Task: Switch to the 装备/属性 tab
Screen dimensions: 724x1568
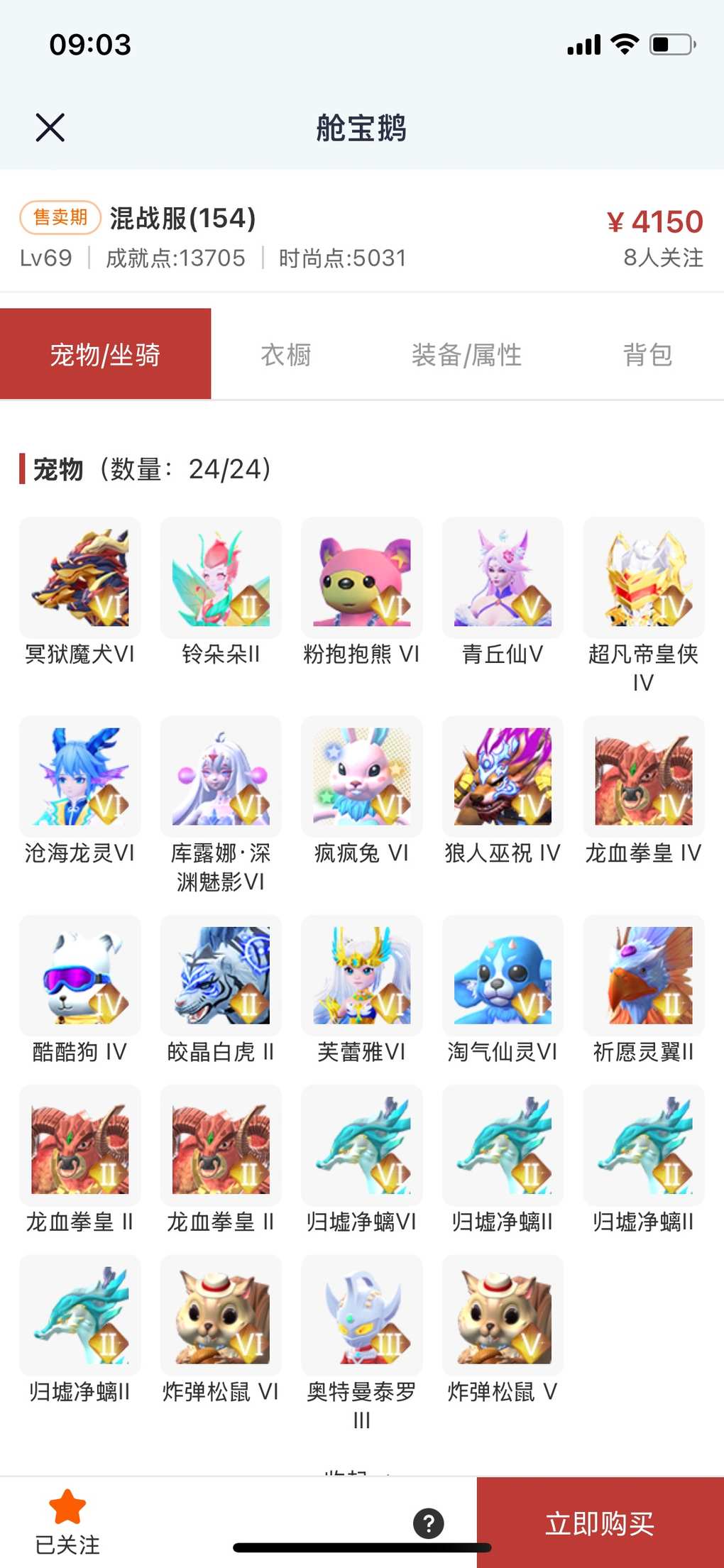Action: click(x=466, y=354)
